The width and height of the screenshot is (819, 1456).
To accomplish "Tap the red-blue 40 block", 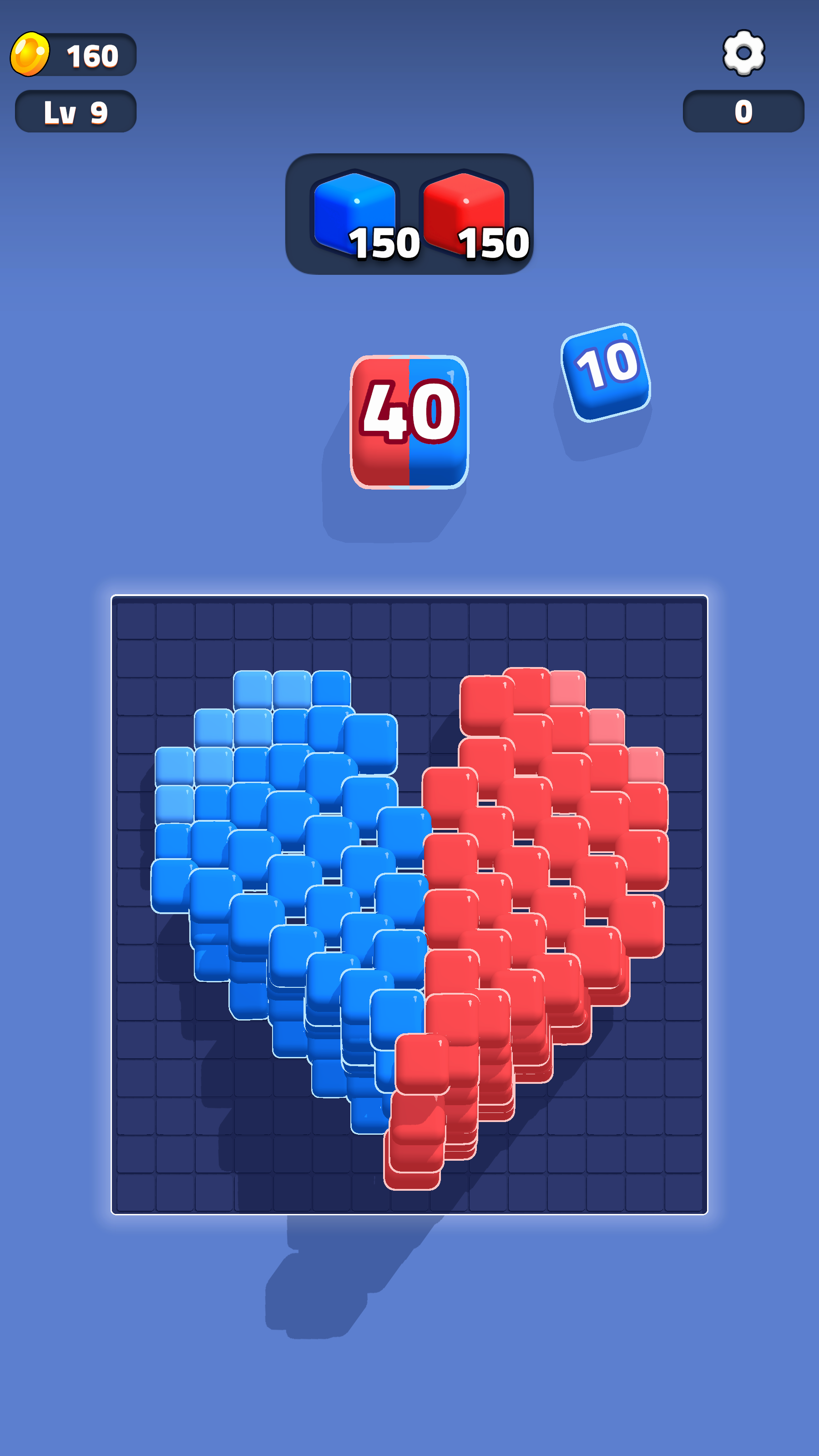I will click(409, 421).
